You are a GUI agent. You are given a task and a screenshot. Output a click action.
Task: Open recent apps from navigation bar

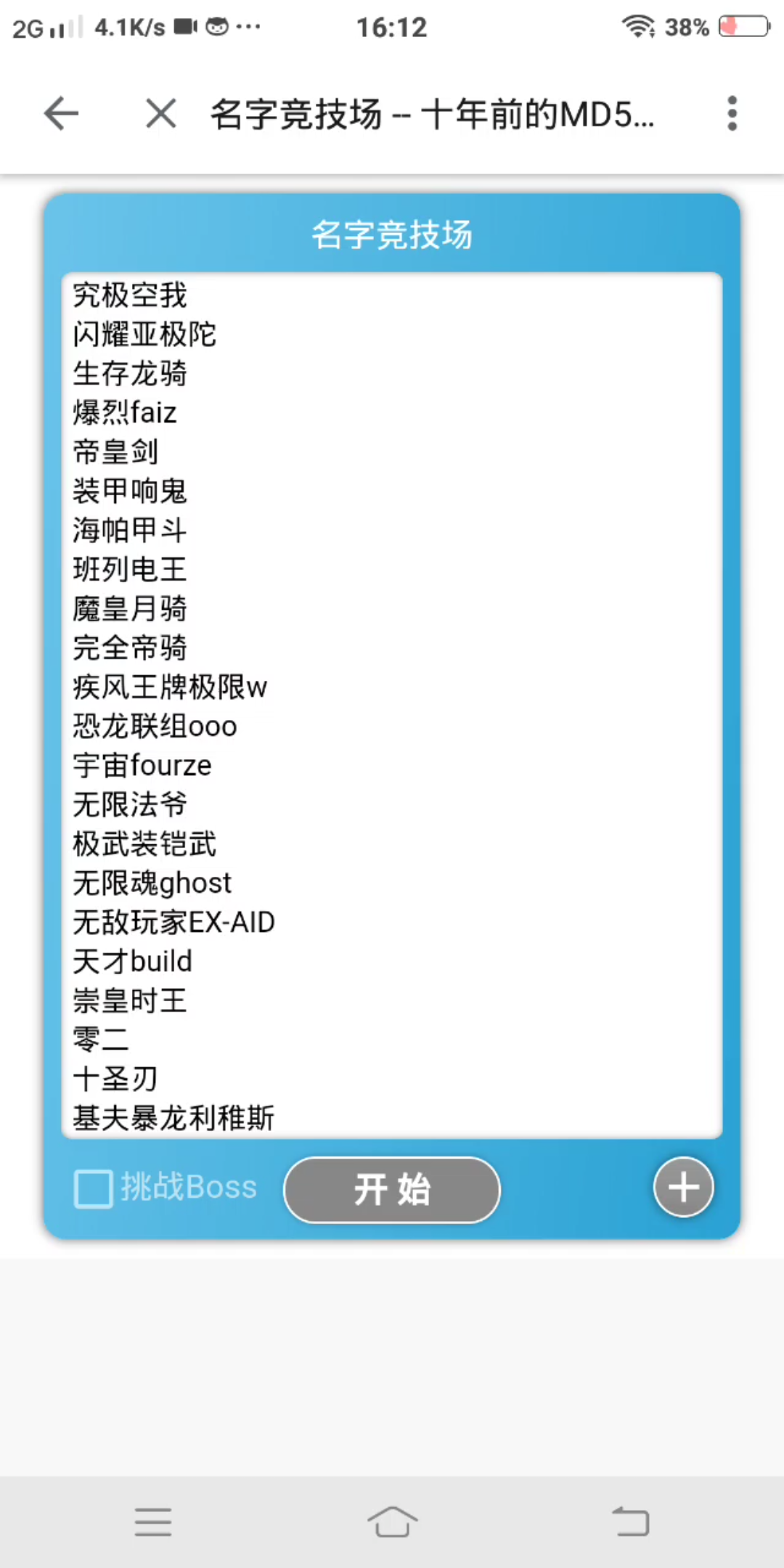point(153,1522)
